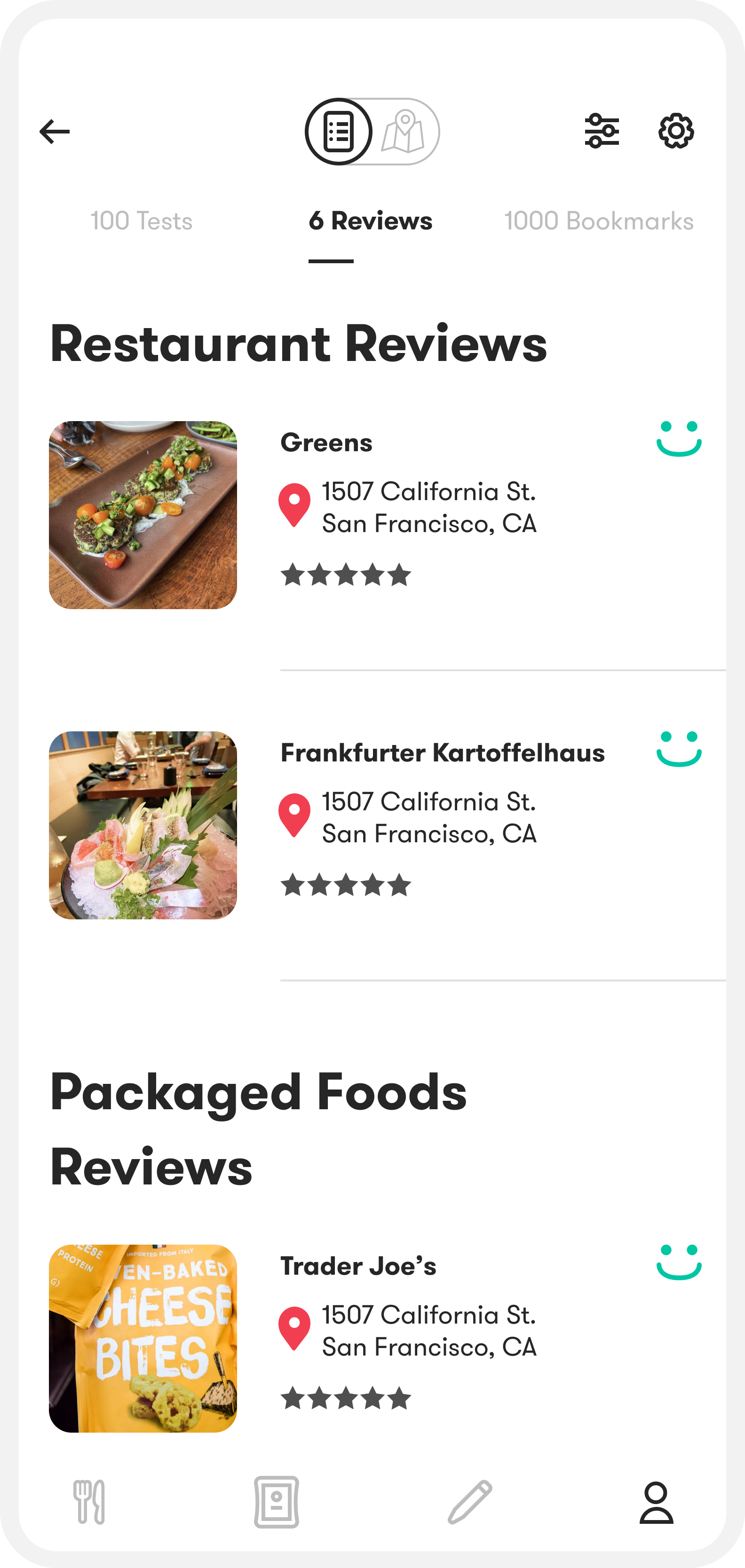Switch to the 100 Tests tab
This screenshot has width=745, height=1568.
pos(141,221)
